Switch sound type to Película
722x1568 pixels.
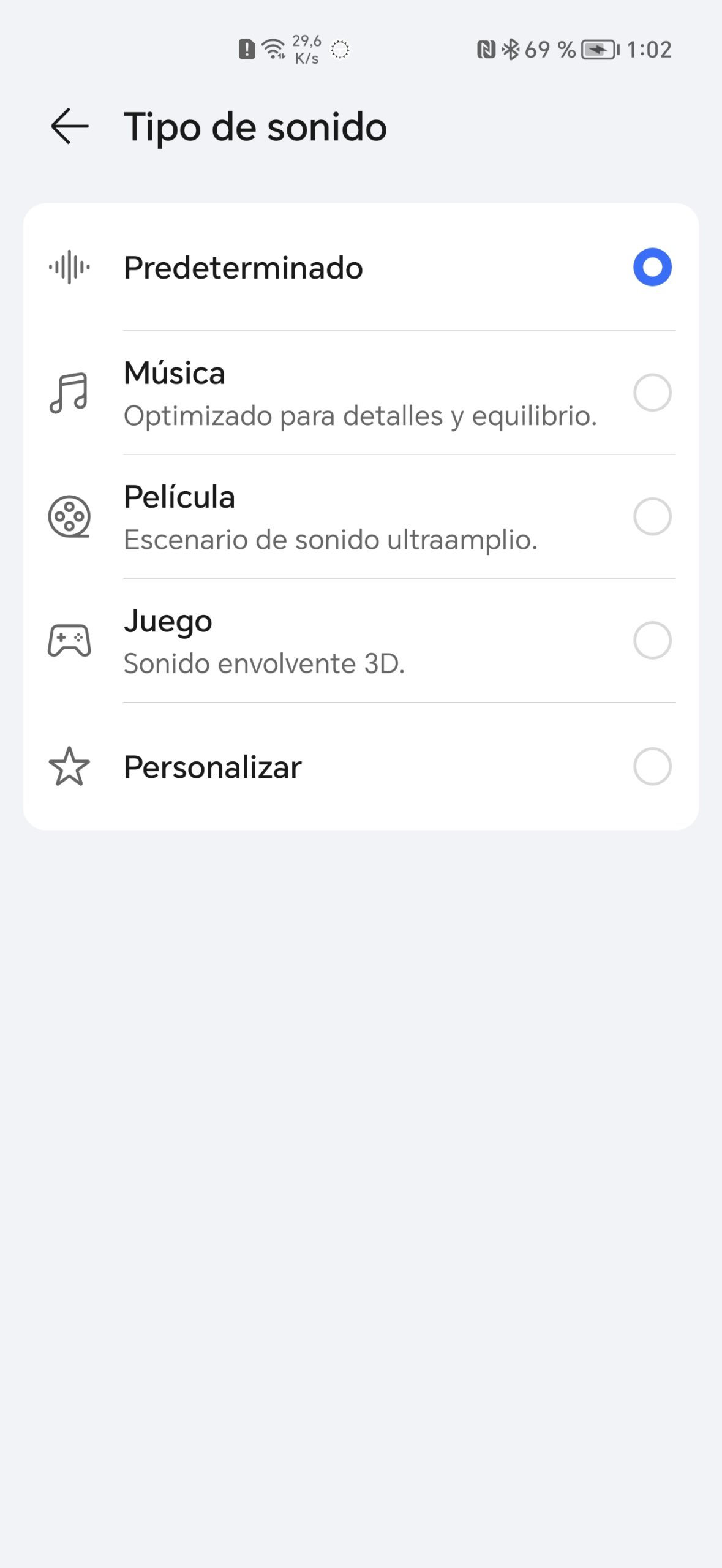[361, 516]
